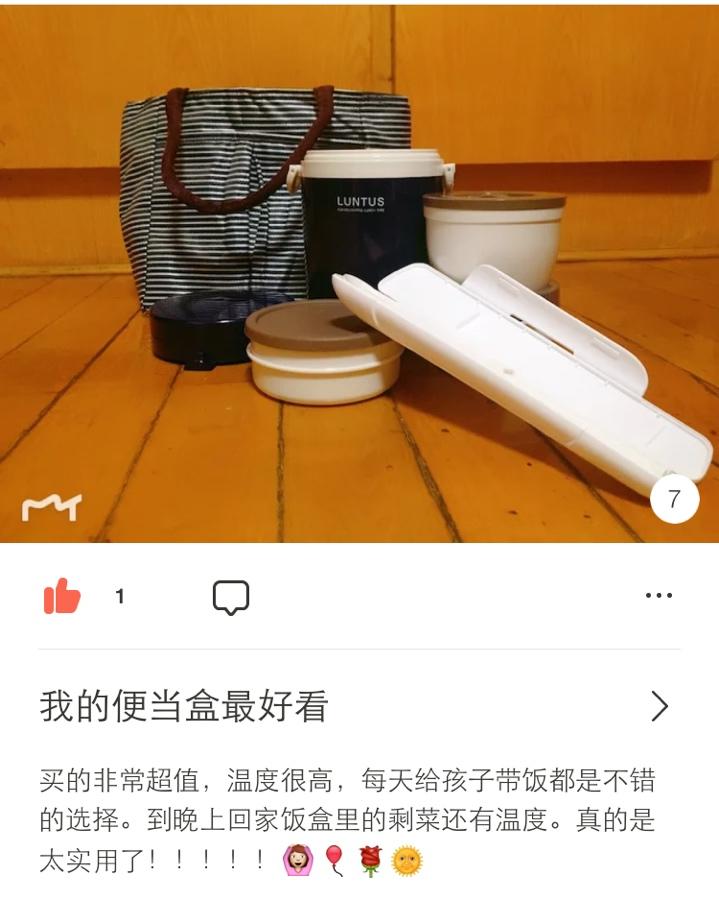Like this lunch box post
Viewport: 719px width, 897px height.
[62, 597]
